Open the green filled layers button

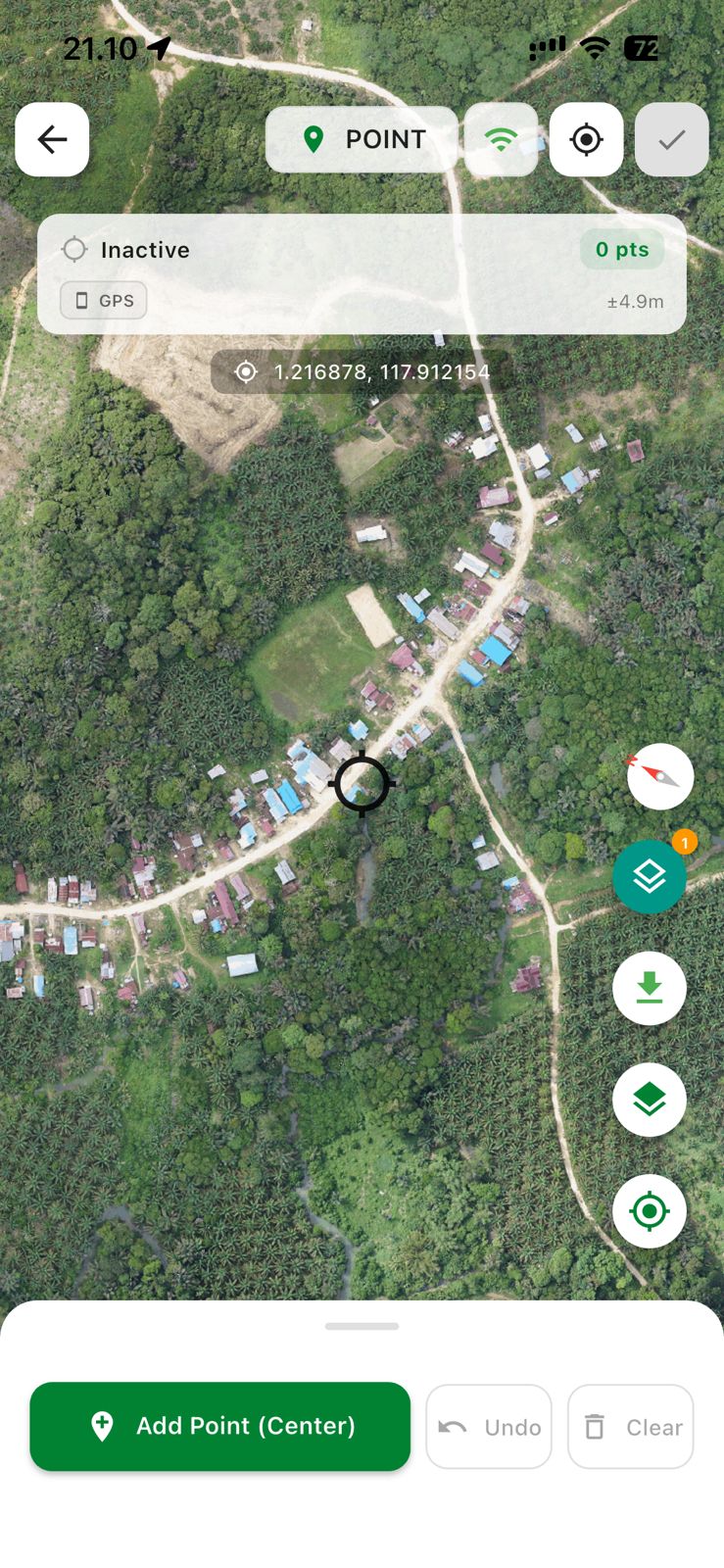click(650, 1100)
